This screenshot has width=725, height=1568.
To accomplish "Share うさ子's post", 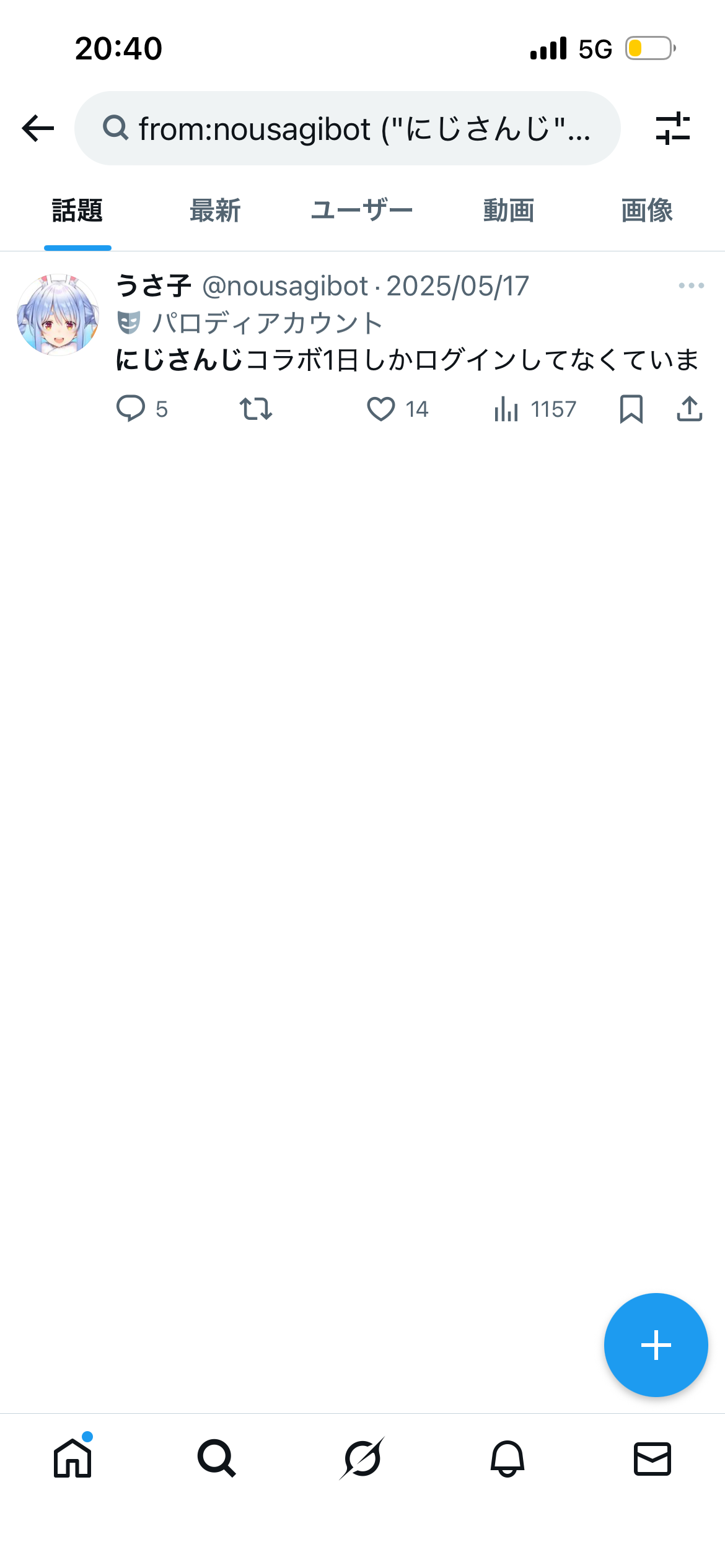I will [x=689, y=409].
